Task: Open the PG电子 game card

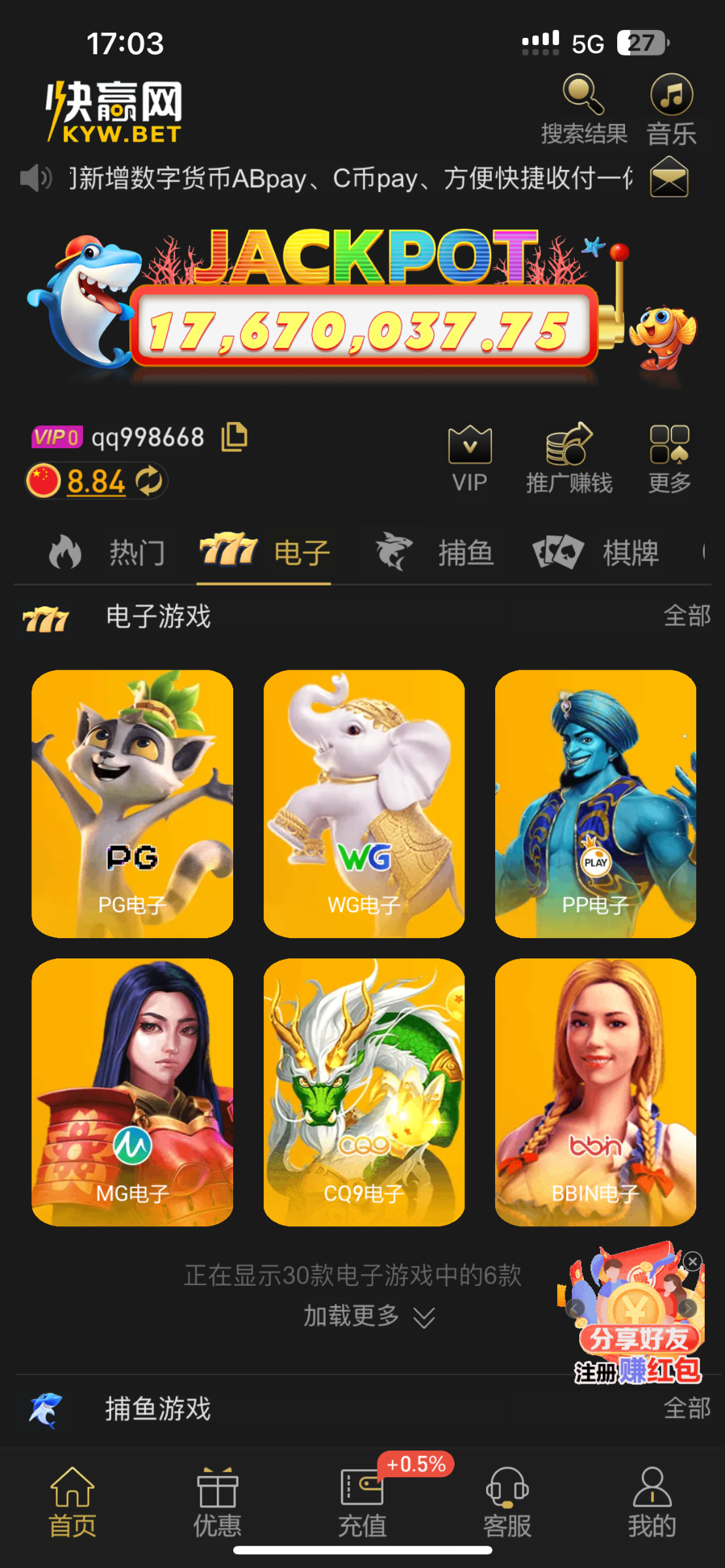Action: 133,804
